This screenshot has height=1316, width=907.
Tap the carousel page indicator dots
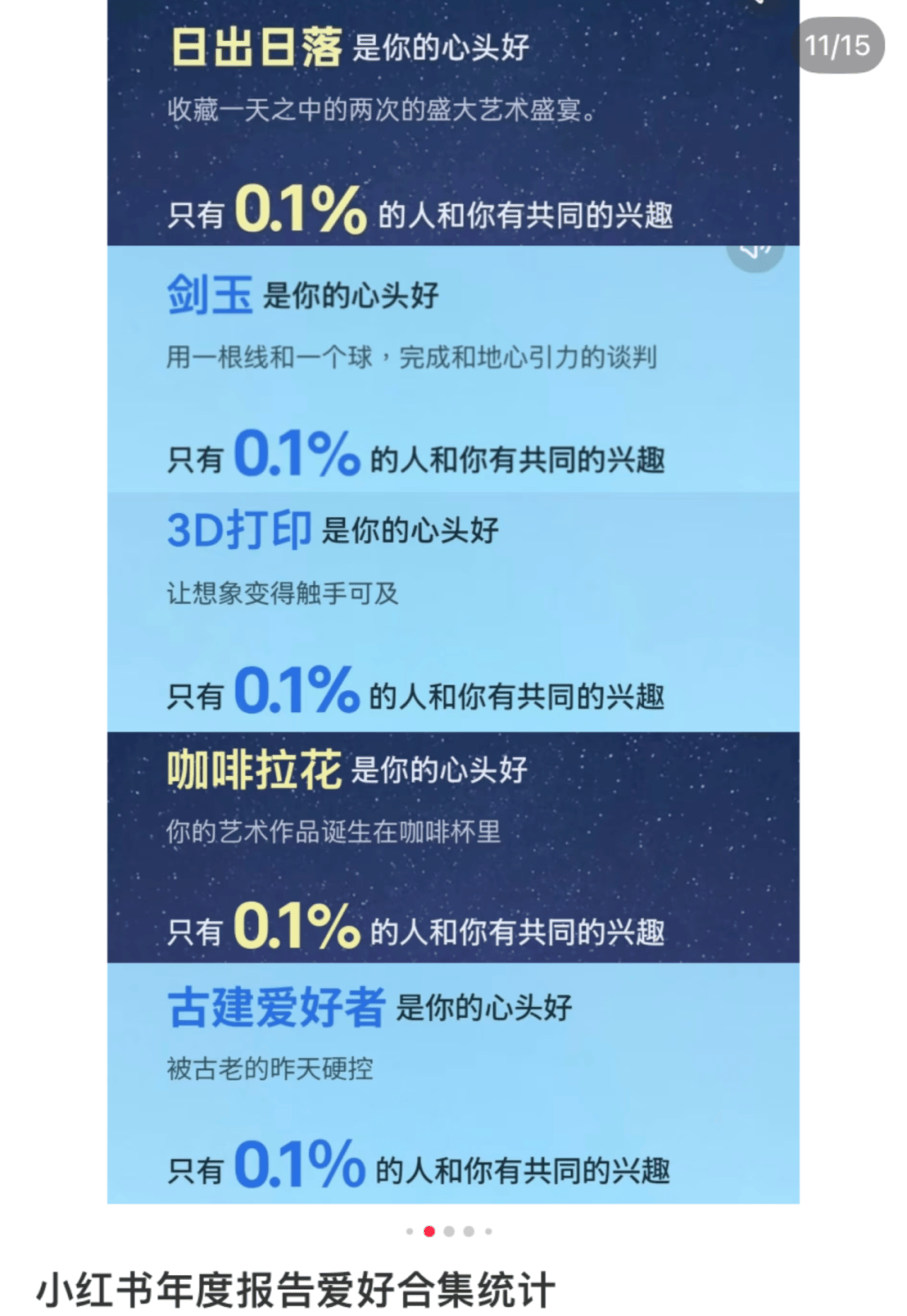(x=448, y=1231)
